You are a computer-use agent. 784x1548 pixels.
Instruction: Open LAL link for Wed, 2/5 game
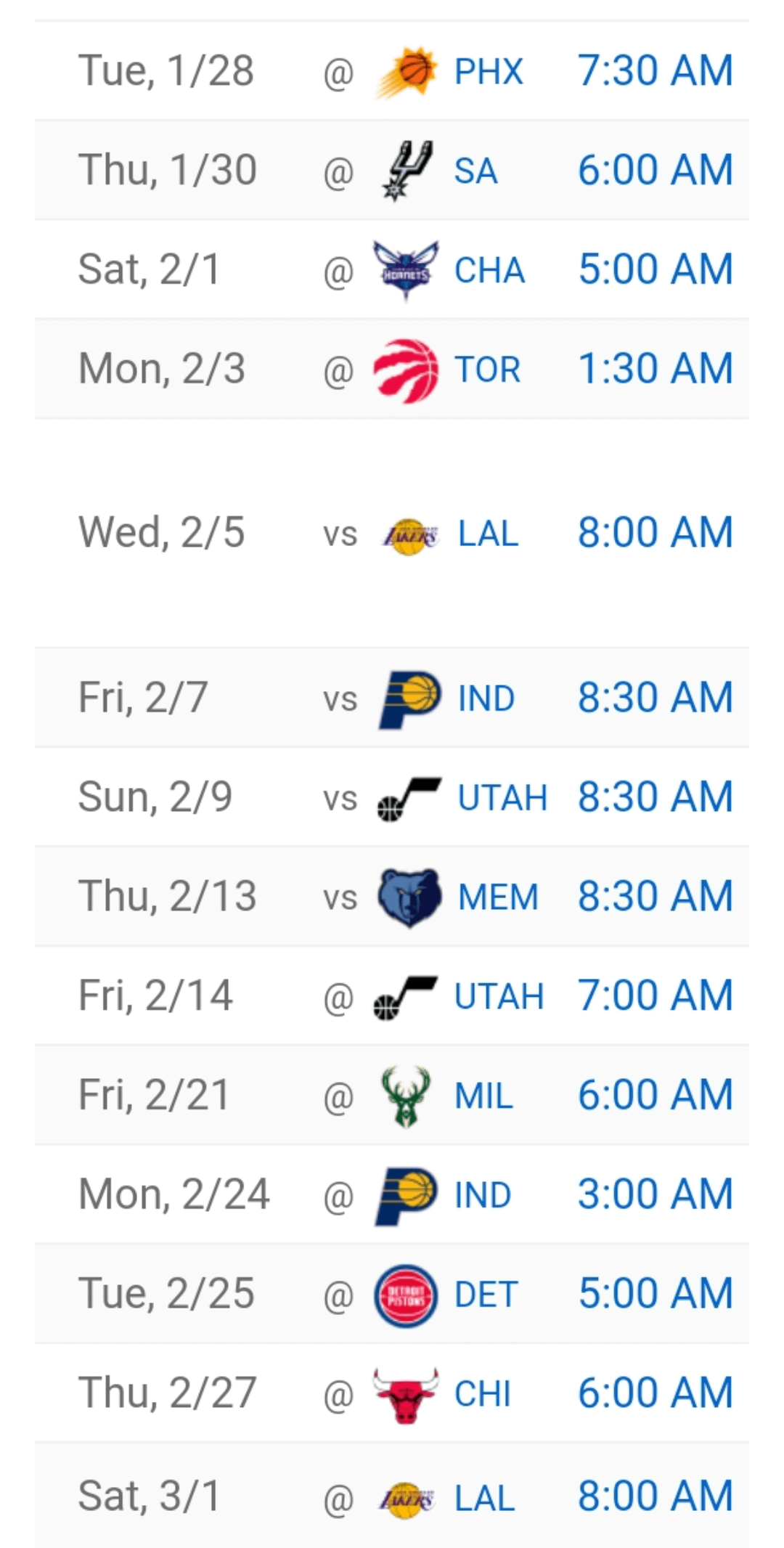pyautogui.click(x=488, y=534)
